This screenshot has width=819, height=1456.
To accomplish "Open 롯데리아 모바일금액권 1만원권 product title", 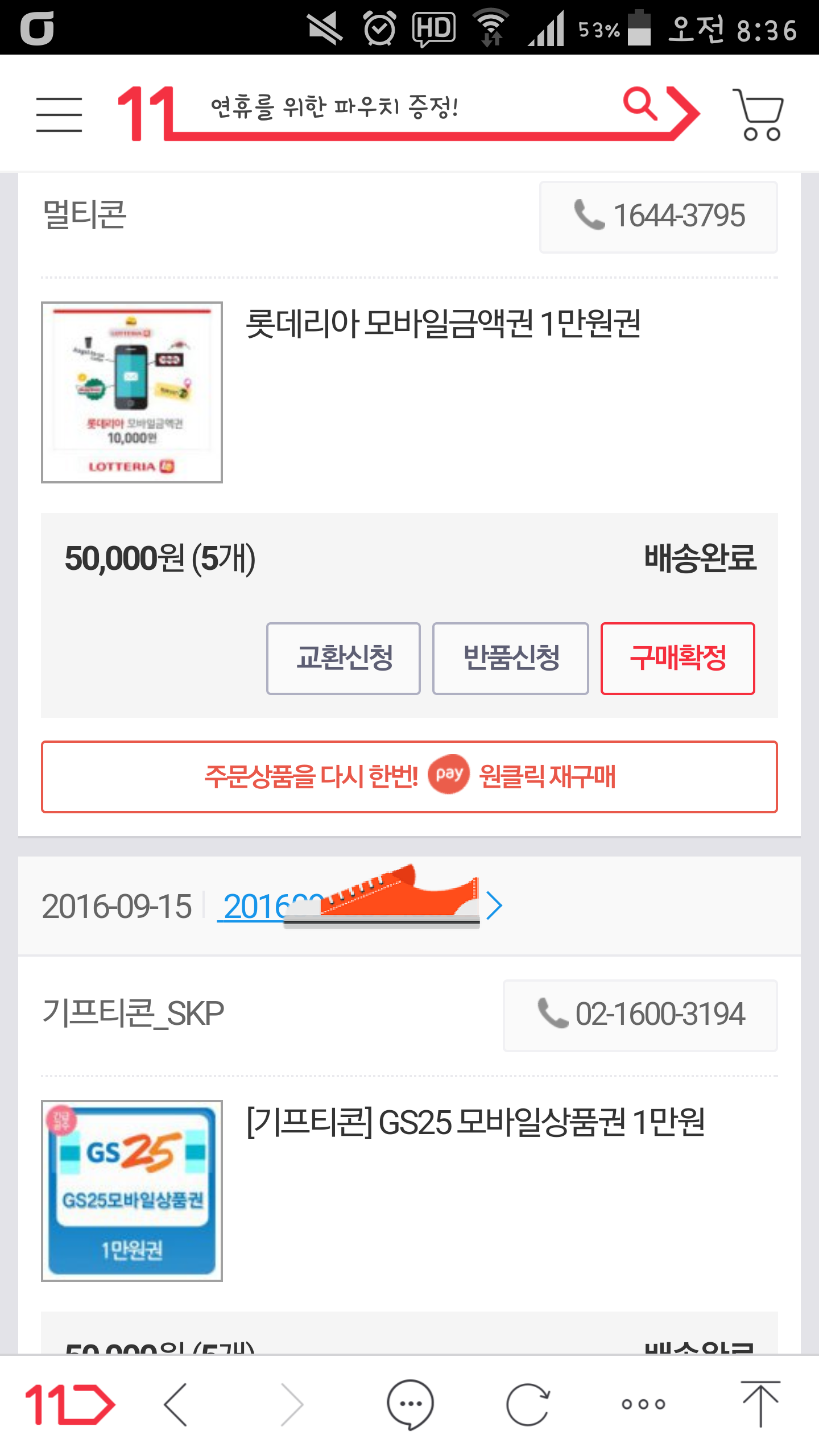I will (x=443, y=325).
